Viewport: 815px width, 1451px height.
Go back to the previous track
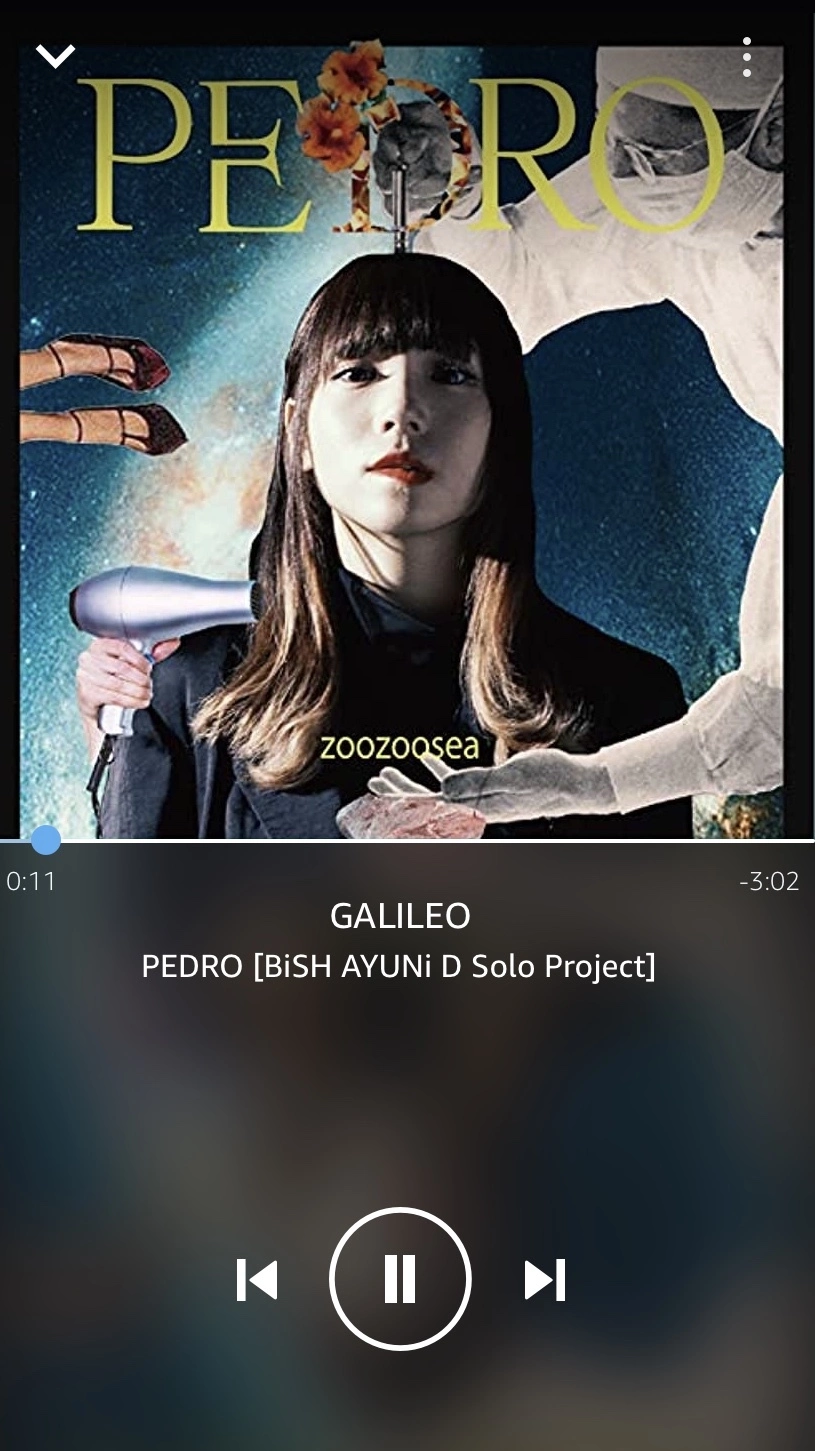256,1280
